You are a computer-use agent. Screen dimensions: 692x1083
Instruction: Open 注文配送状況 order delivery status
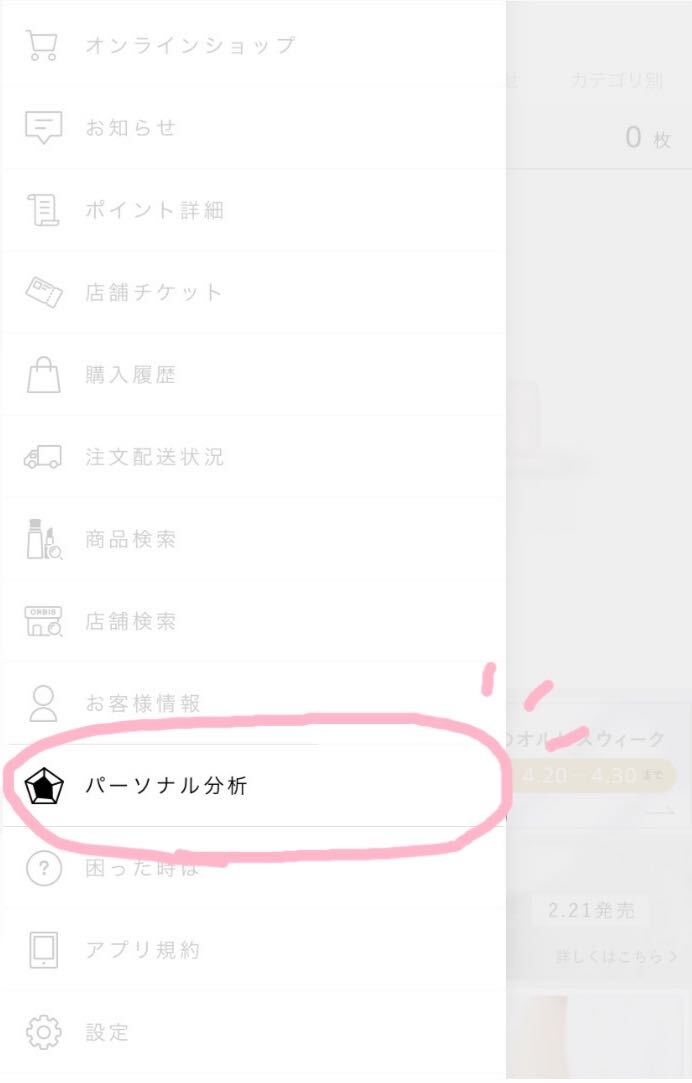(x=154, y=457)
